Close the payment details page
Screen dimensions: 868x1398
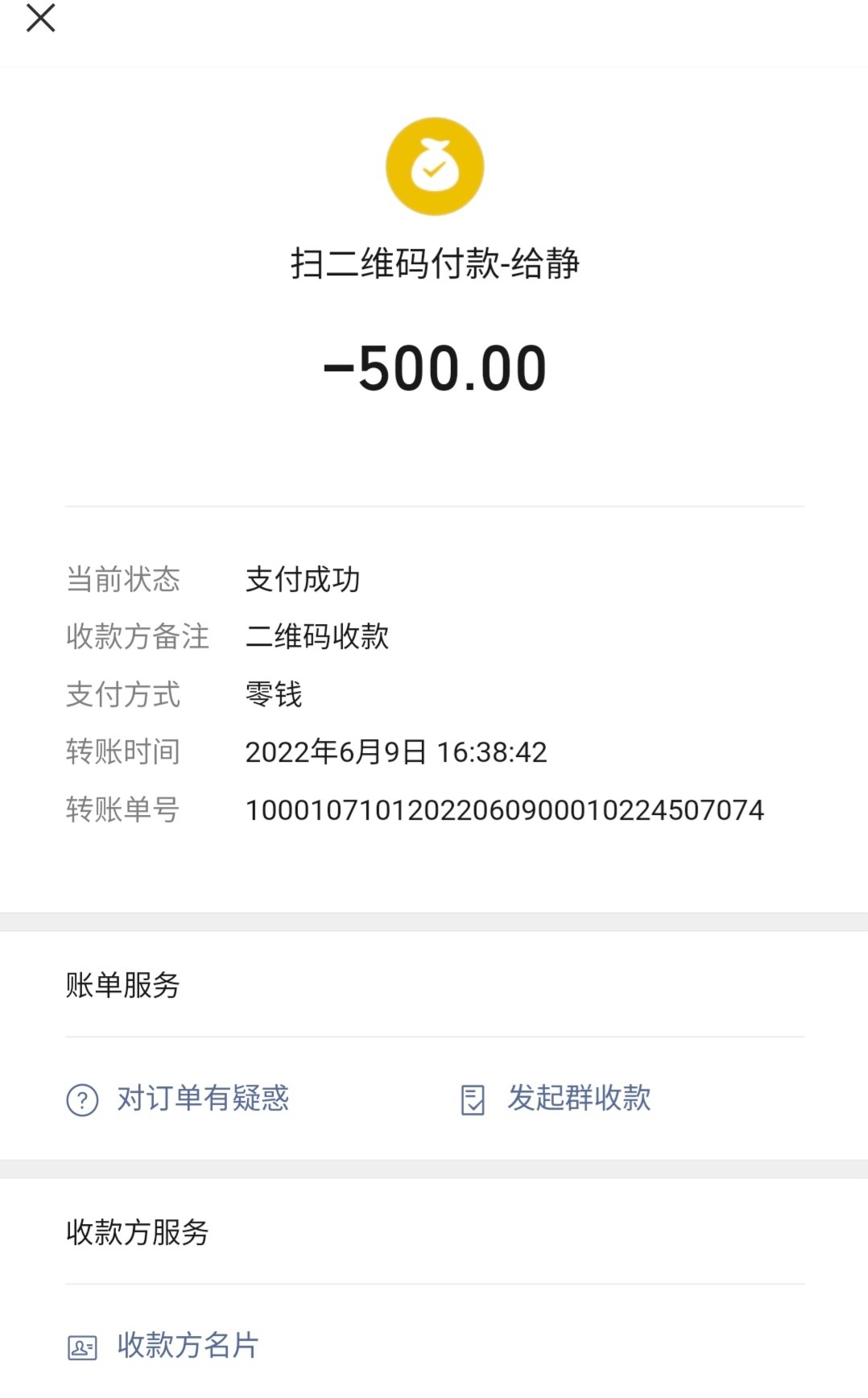40,18
